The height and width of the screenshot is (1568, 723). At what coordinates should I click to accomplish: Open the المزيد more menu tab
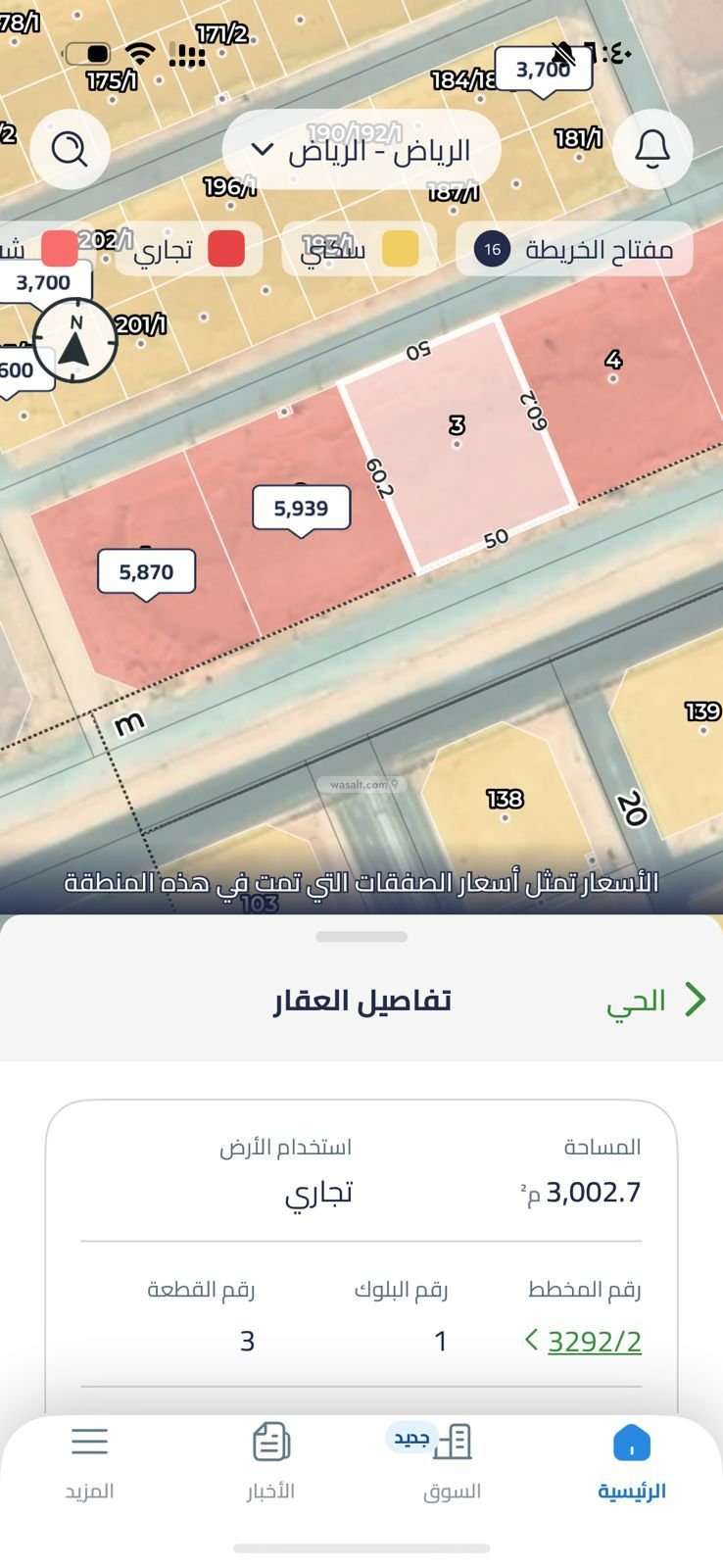pos(90,1461)
